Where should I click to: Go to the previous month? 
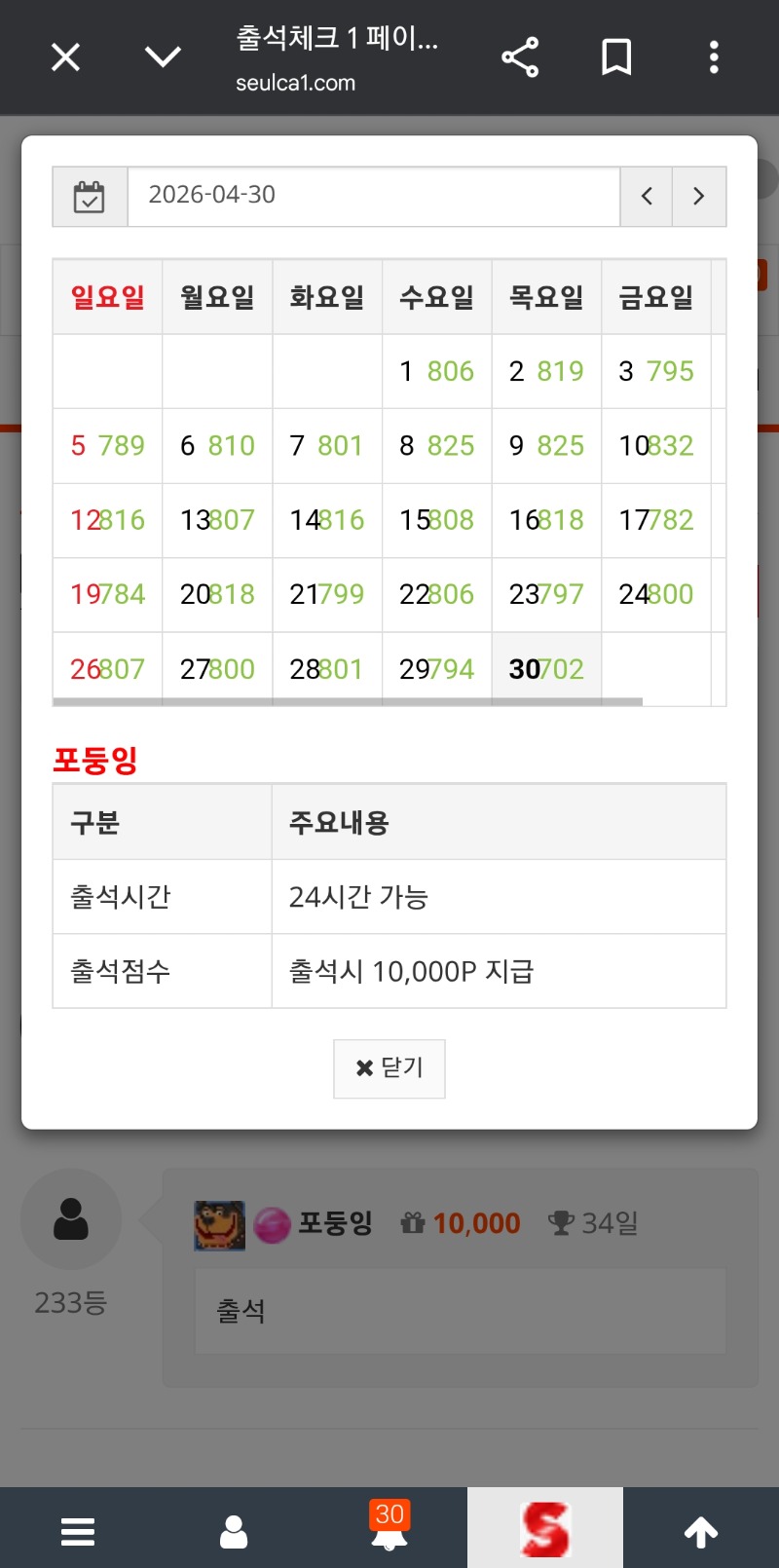(x=647, y=197)
